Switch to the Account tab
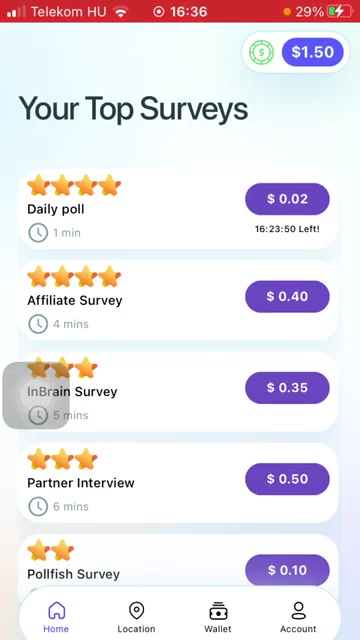The width and height of the screenshot is (360, 640). coord(298,618)
